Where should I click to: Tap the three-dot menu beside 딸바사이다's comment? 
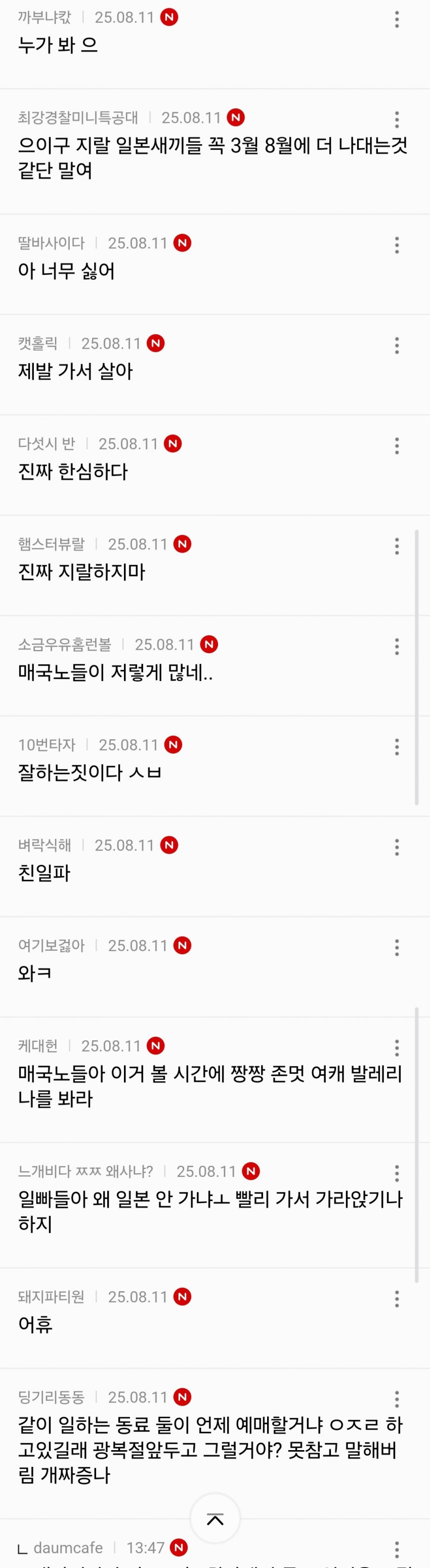point(397,245)
